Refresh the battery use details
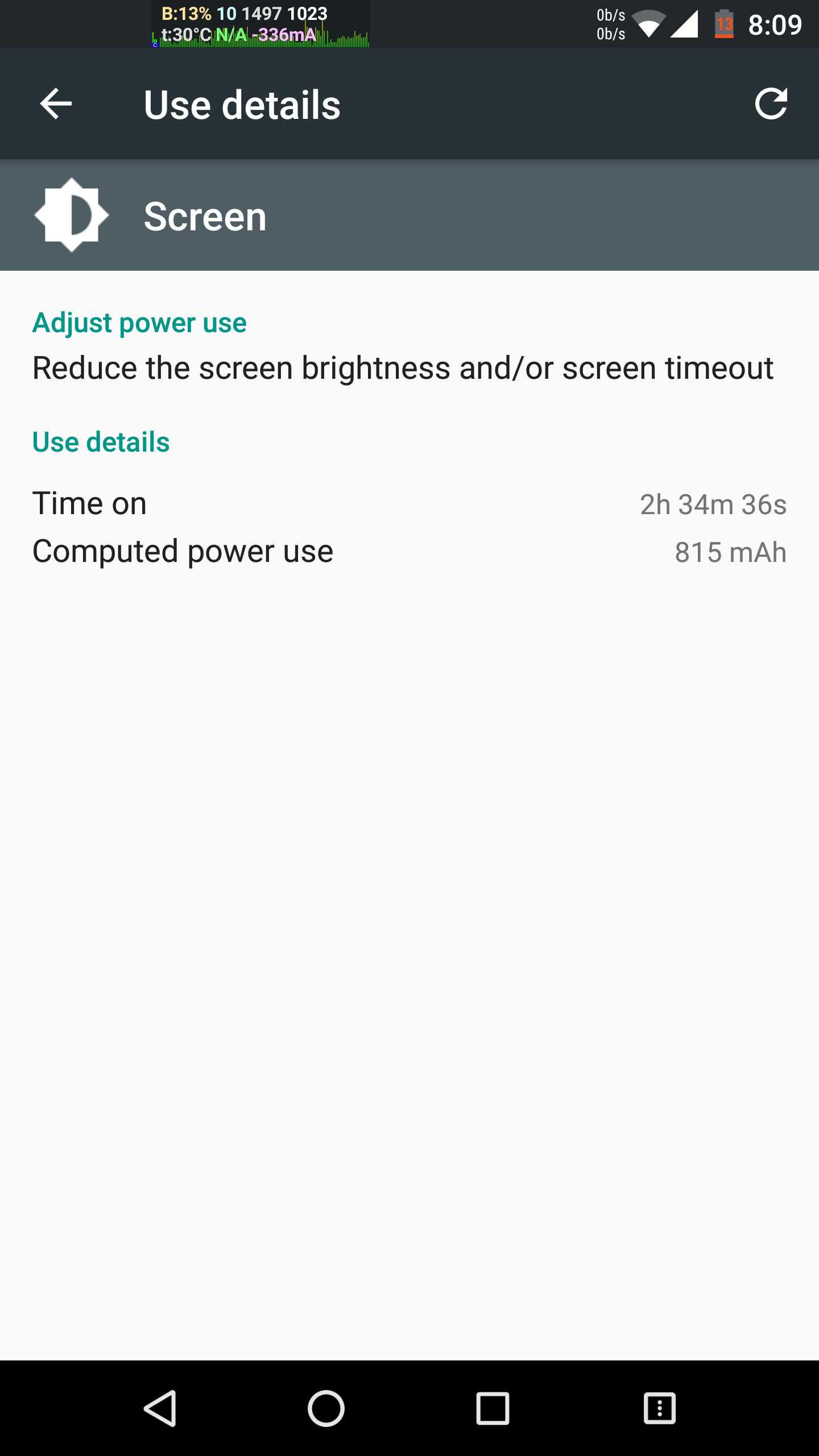This screenshot has width=819, height=1456. [771, 104]
